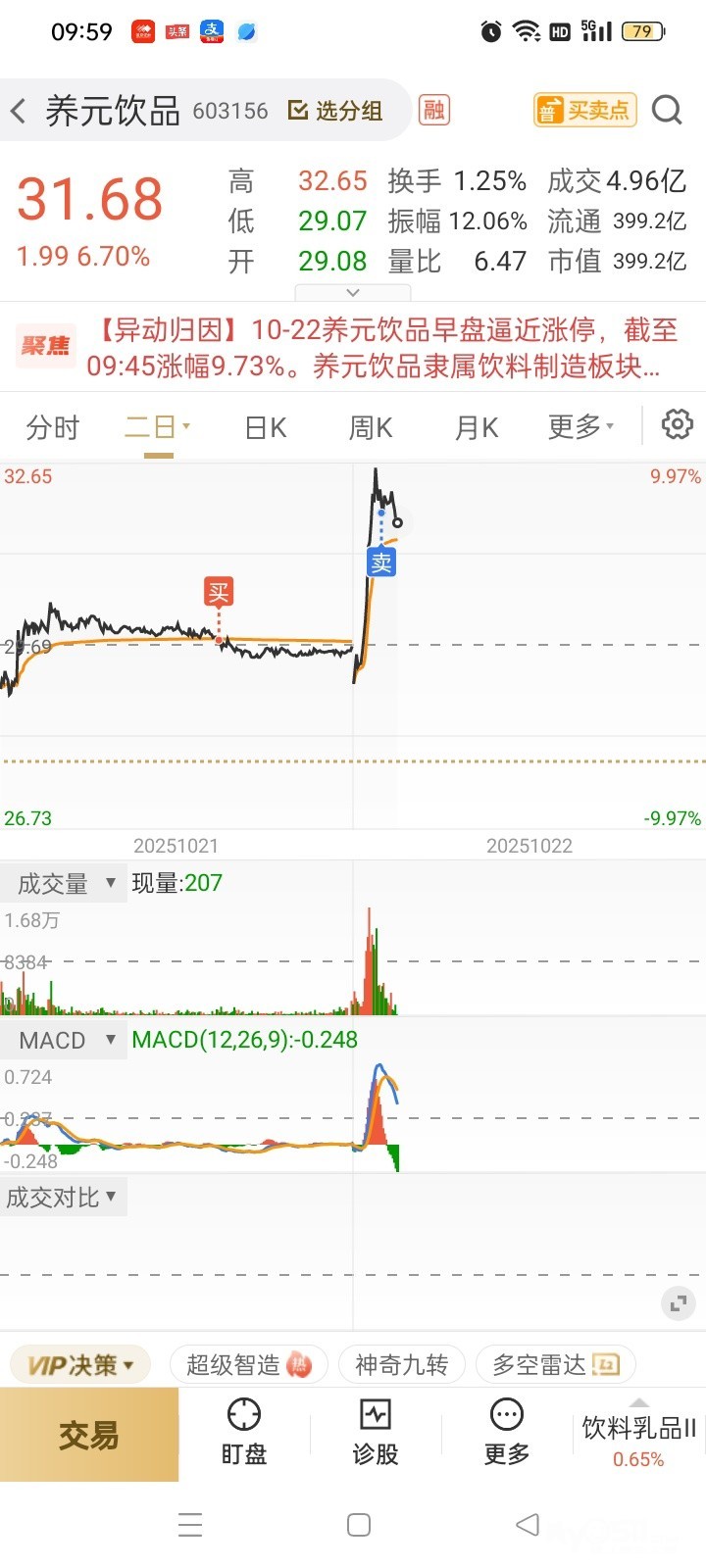The height and width of the screenshot is (1568, 706).
Task: Open the 更多 chart period dropdown
Action: coord(580,427)
